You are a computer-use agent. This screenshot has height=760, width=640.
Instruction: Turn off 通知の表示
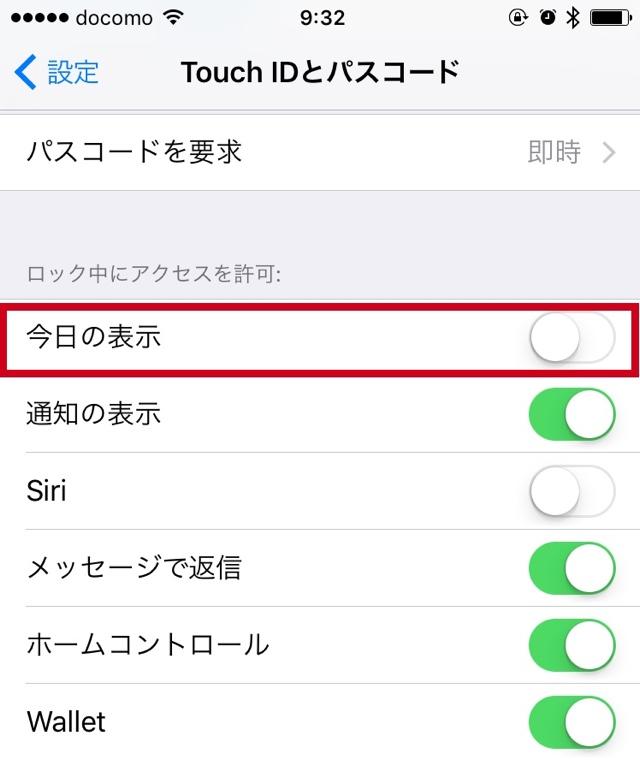[571, 414]
